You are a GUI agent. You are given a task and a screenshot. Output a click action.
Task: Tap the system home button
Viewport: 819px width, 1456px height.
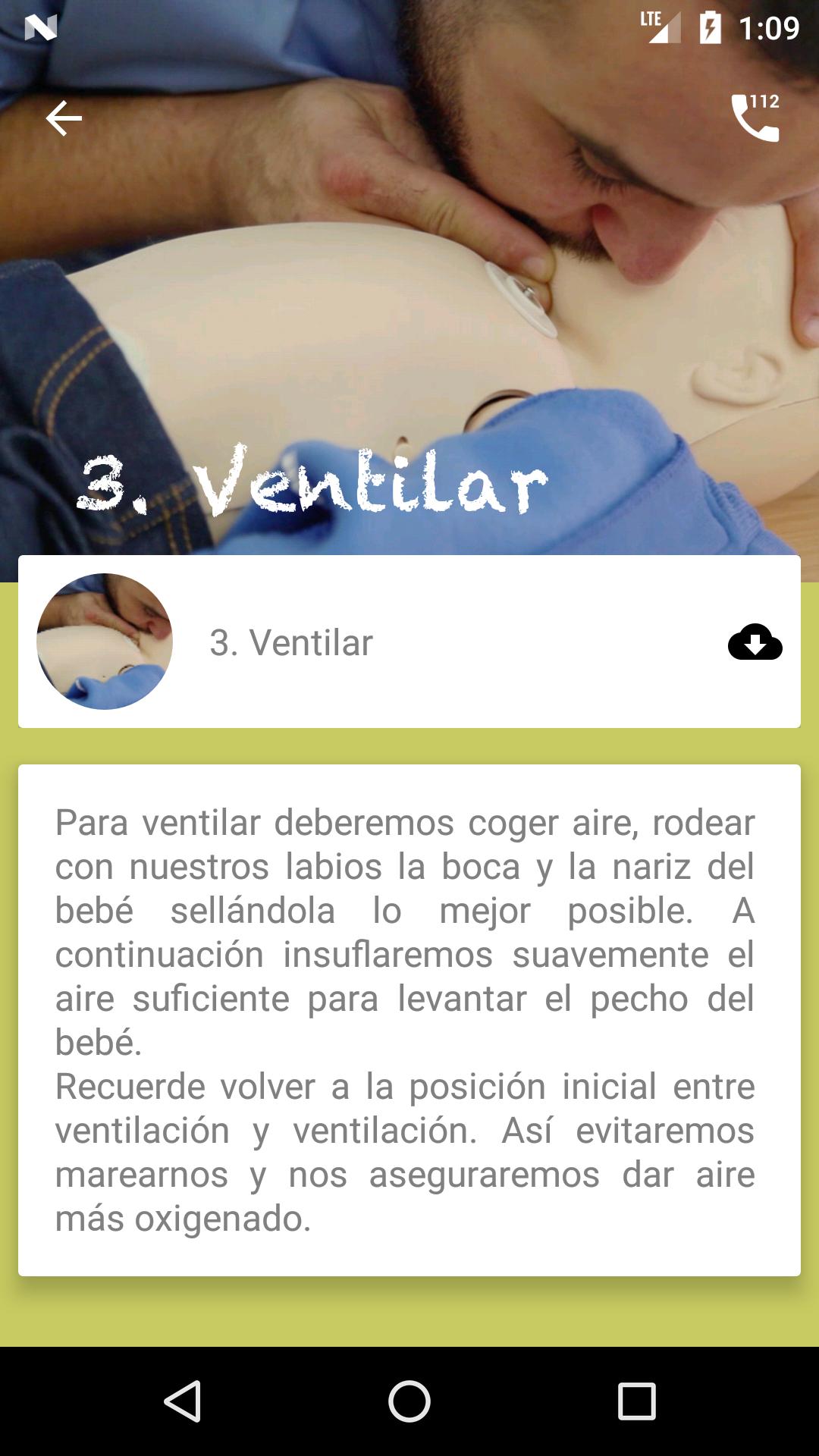(409, 1401)
